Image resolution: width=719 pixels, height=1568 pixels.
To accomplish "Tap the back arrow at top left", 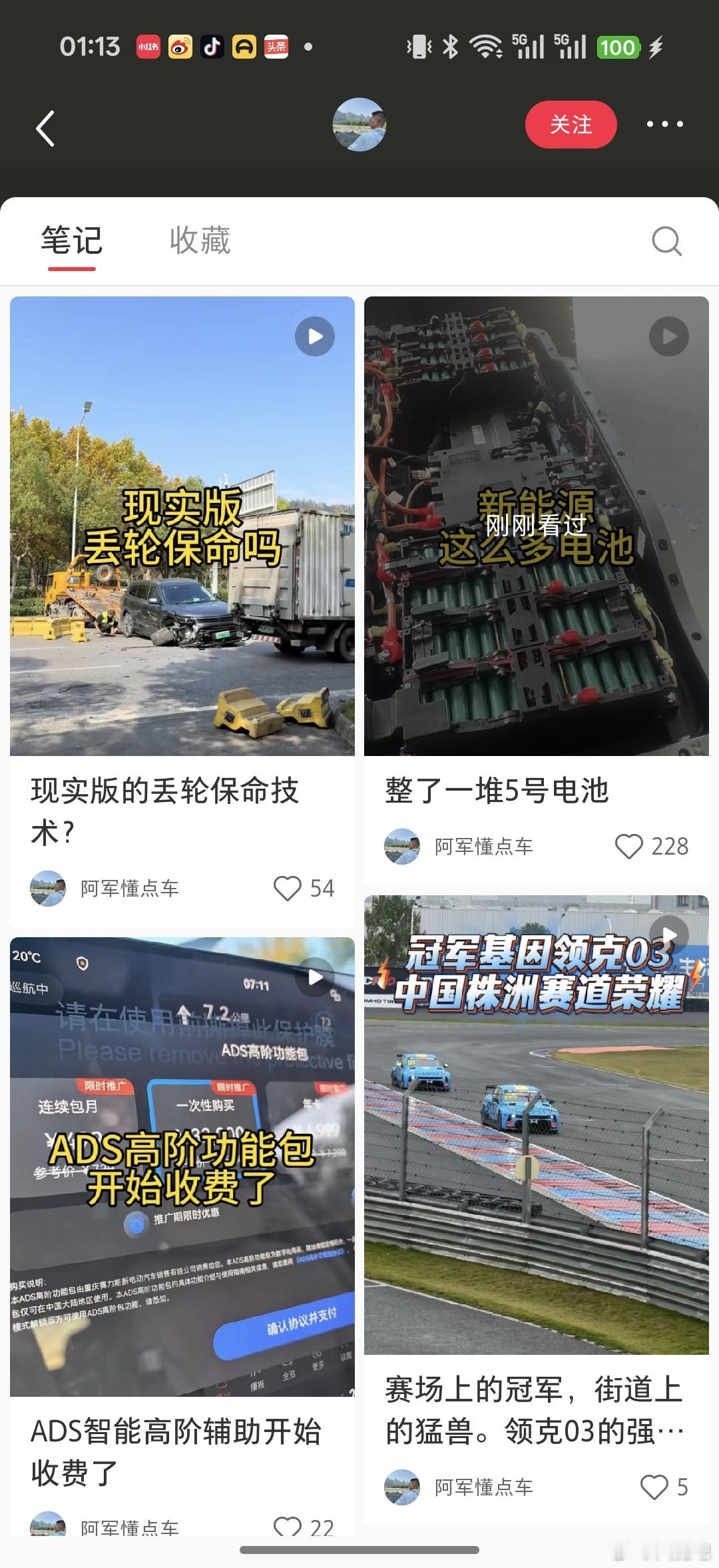I will point(45,129).
